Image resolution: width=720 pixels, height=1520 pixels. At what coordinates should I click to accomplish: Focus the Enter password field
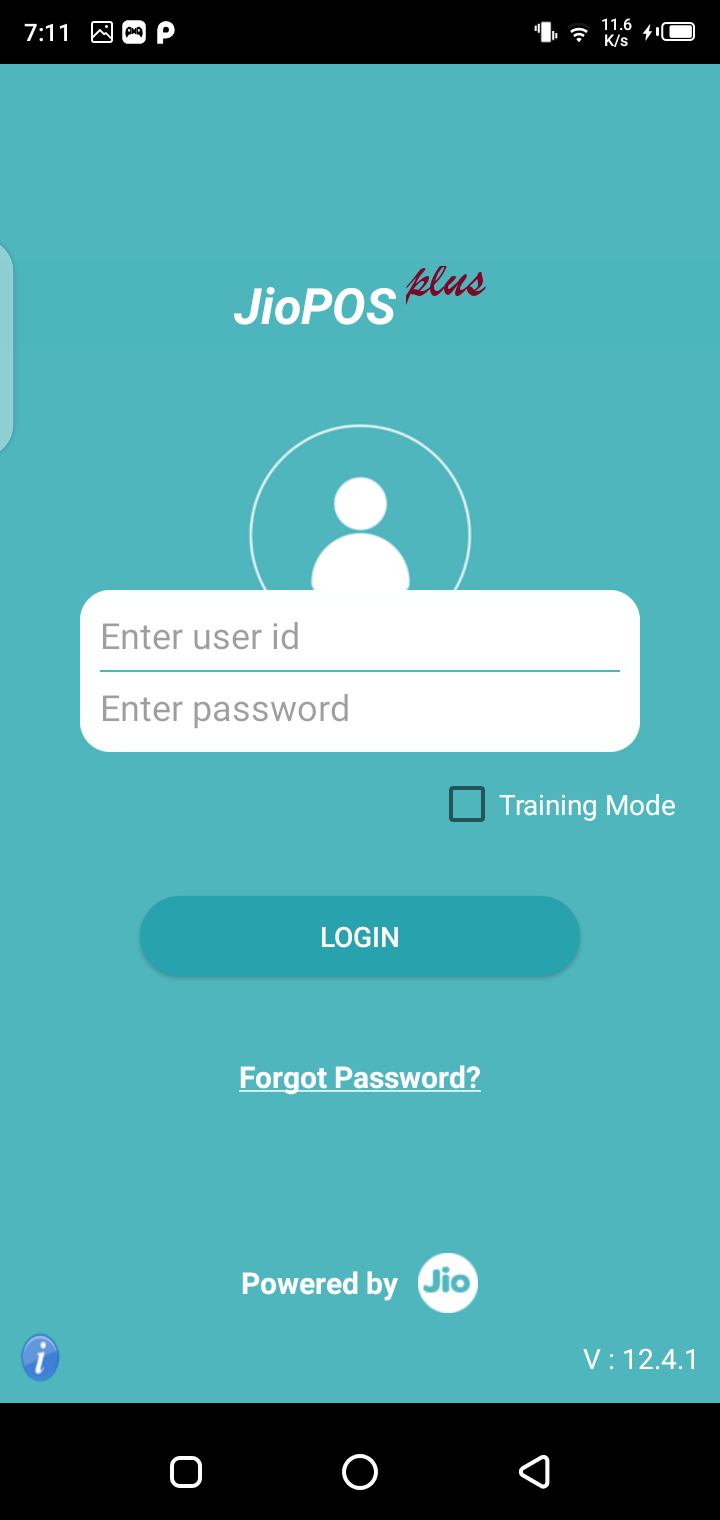tap(359, 709)
